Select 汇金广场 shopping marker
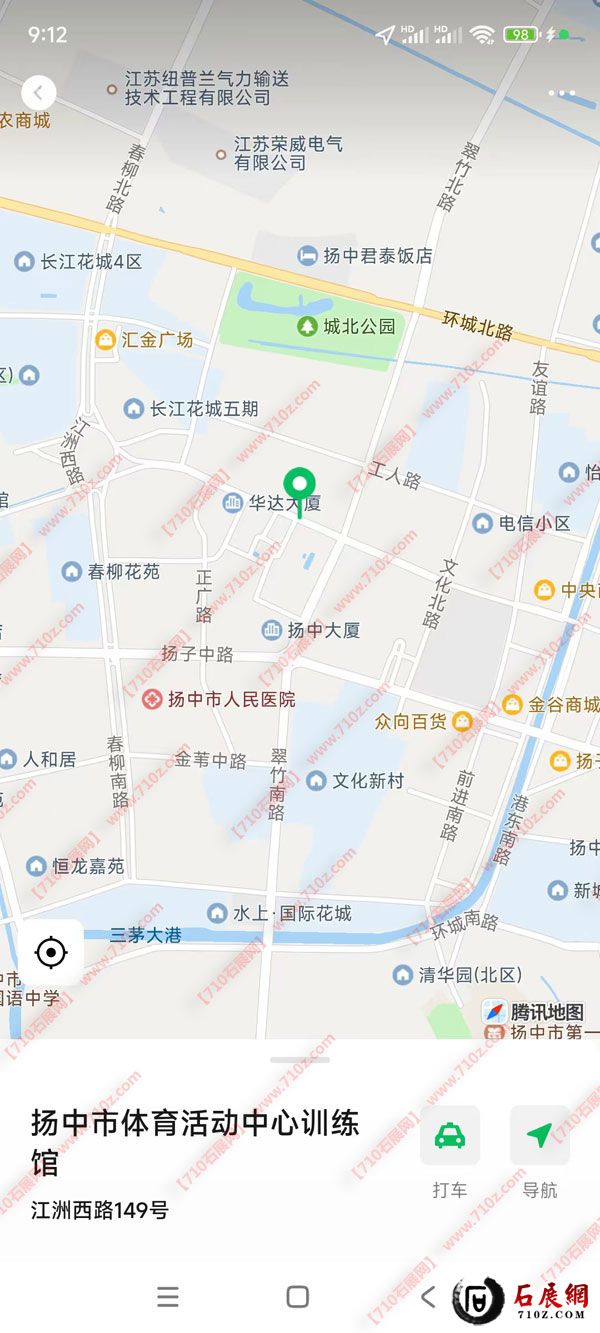The image size is (600, 1333). 105,340
